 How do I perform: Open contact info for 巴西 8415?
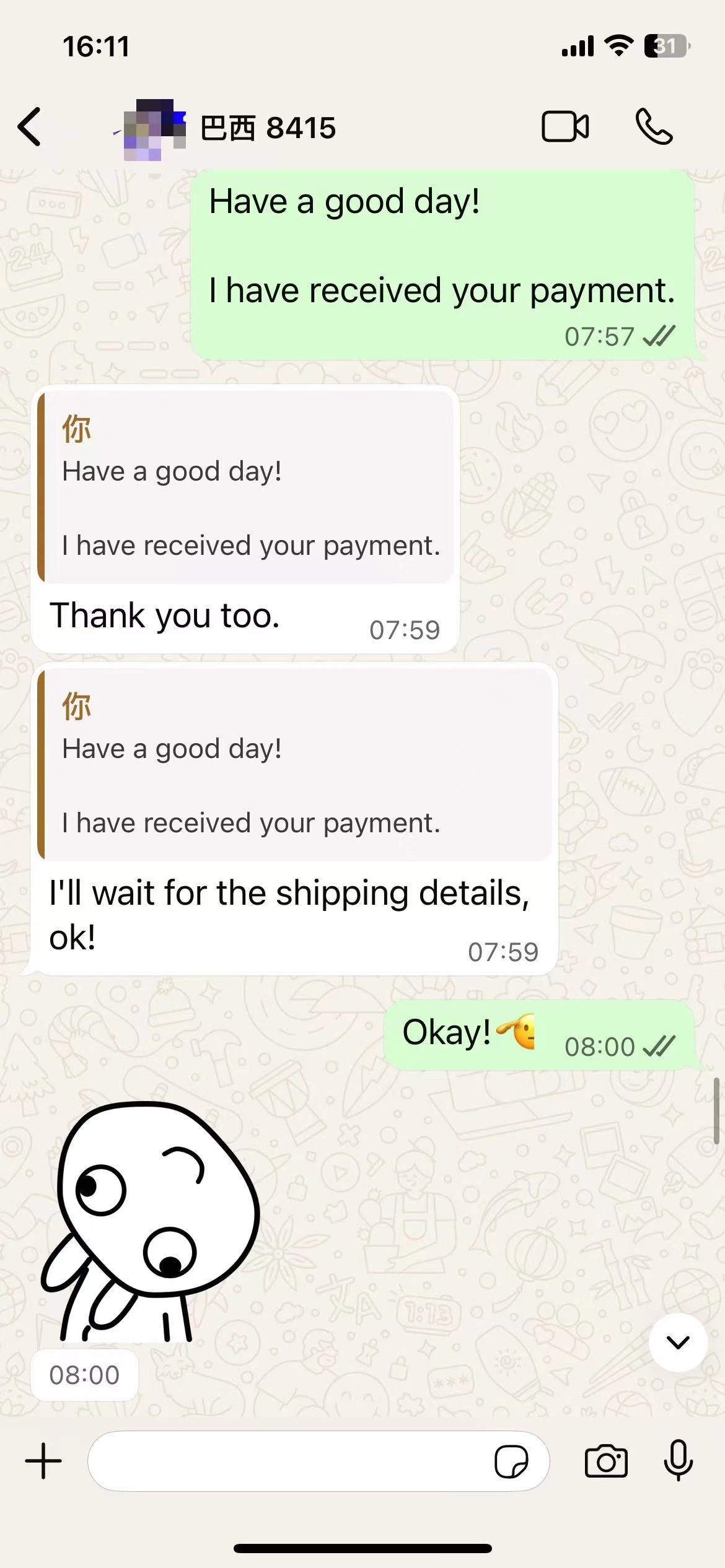(268, 128)
